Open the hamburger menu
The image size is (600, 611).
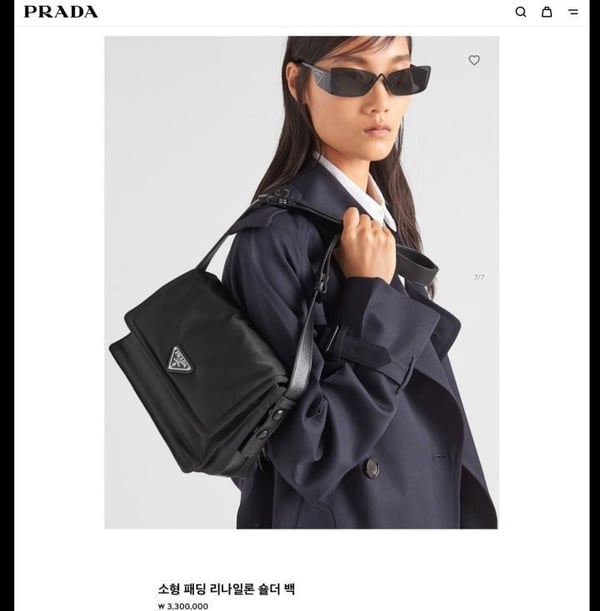coord(573,12)
